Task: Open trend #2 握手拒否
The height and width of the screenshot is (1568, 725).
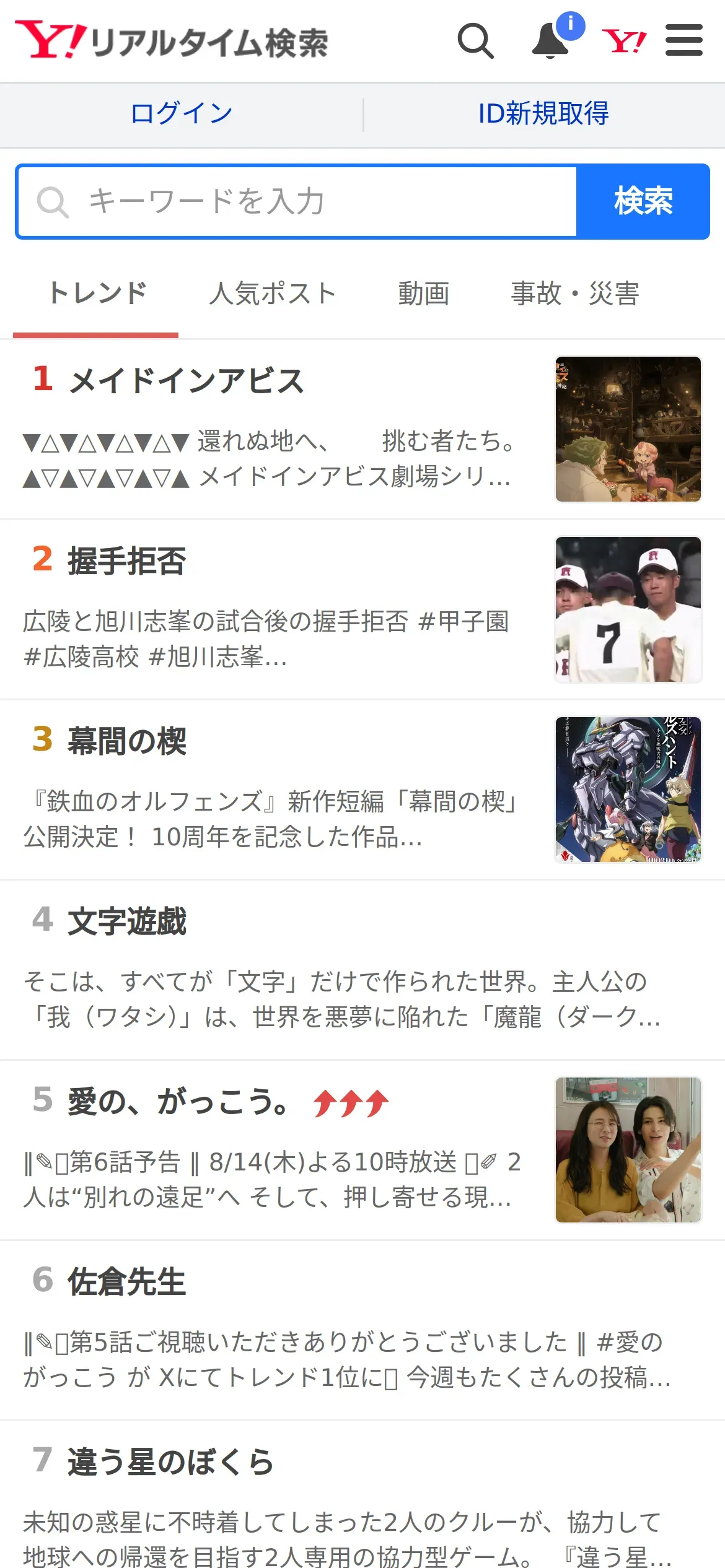Action: (x=127, y=561)
